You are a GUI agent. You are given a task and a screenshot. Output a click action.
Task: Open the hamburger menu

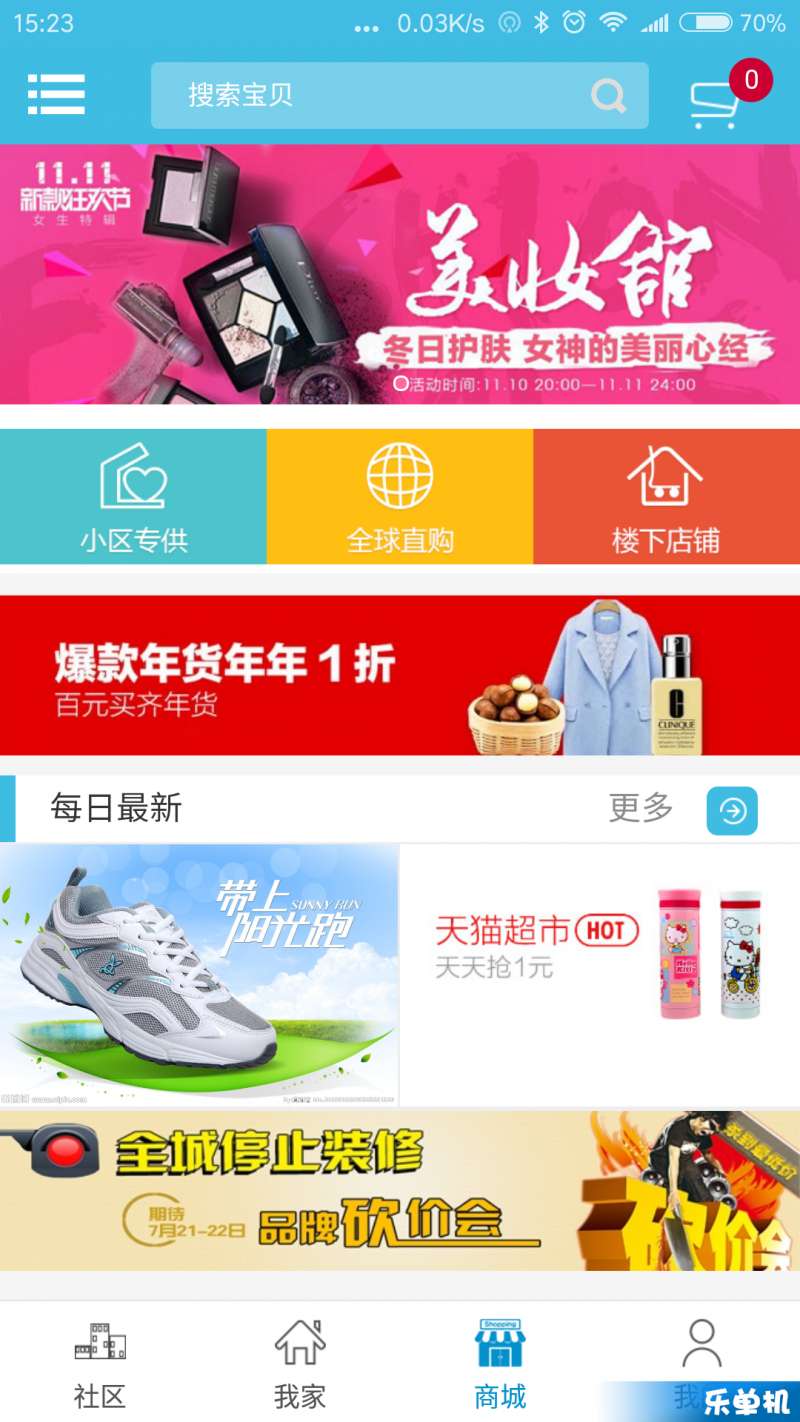coord(56,95)
